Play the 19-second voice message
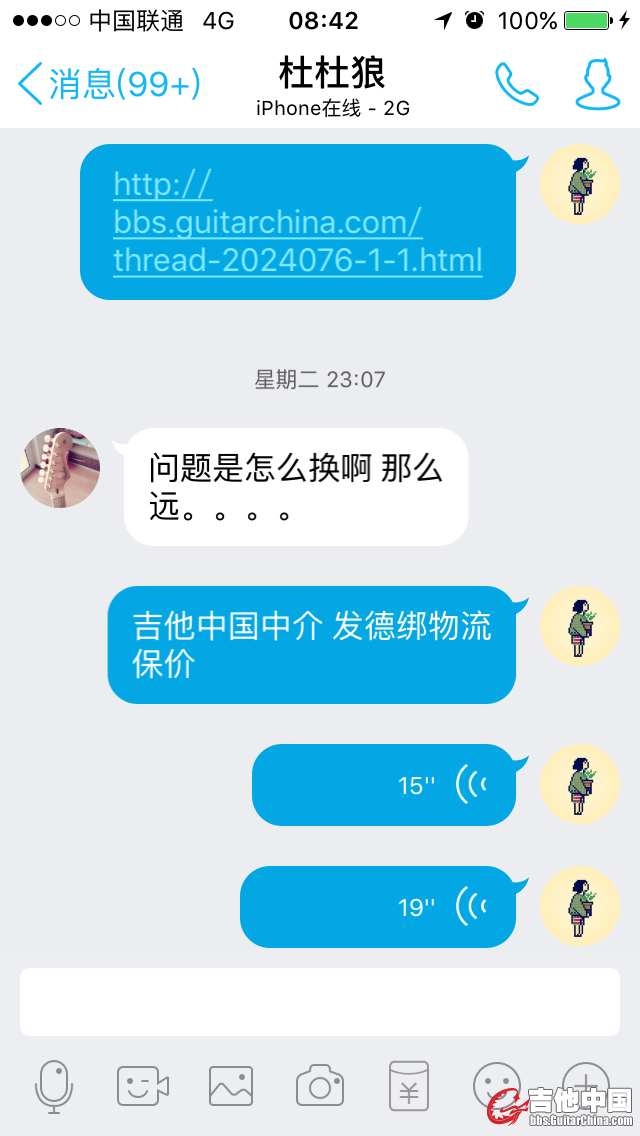The width and height of the screenshot is (640, 1136). click(378, 907)
